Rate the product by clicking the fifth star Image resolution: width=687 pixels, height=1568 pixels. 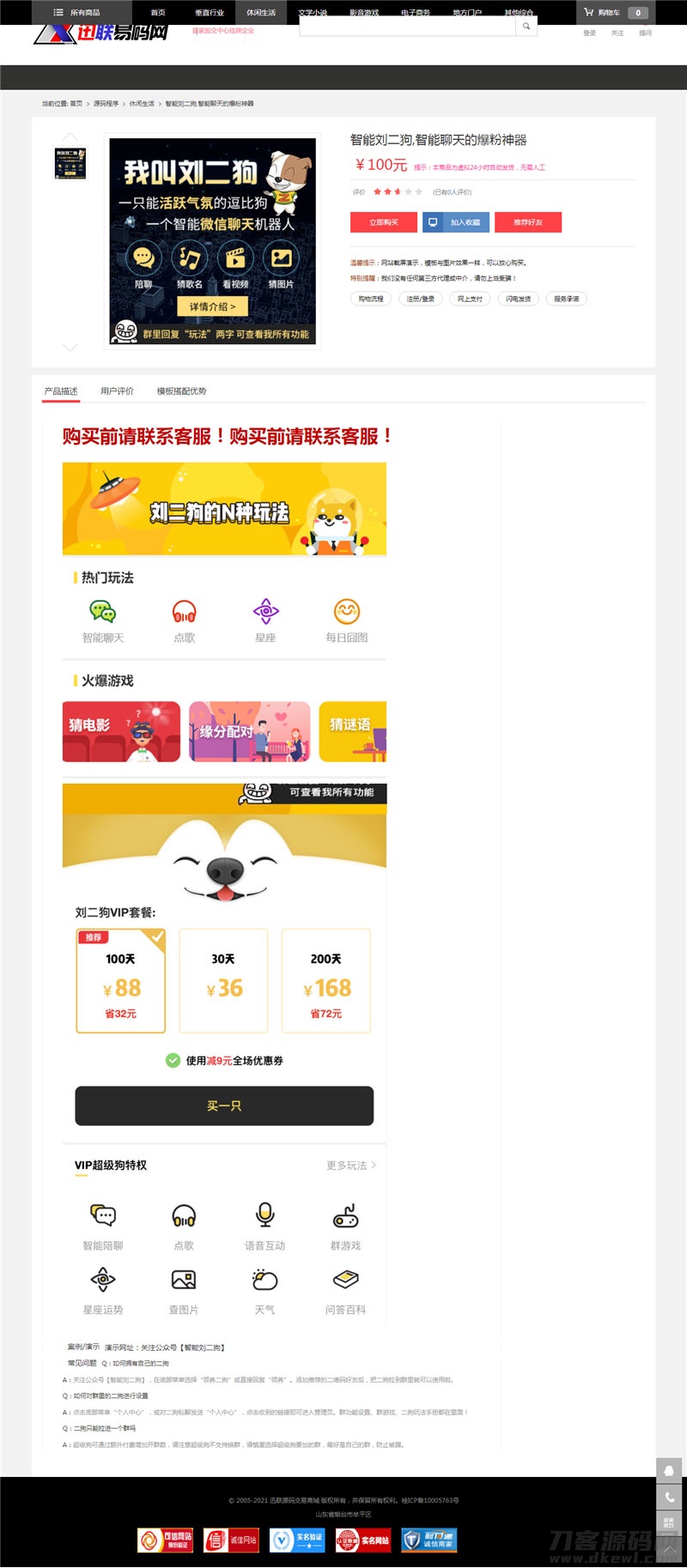(418, 192)
